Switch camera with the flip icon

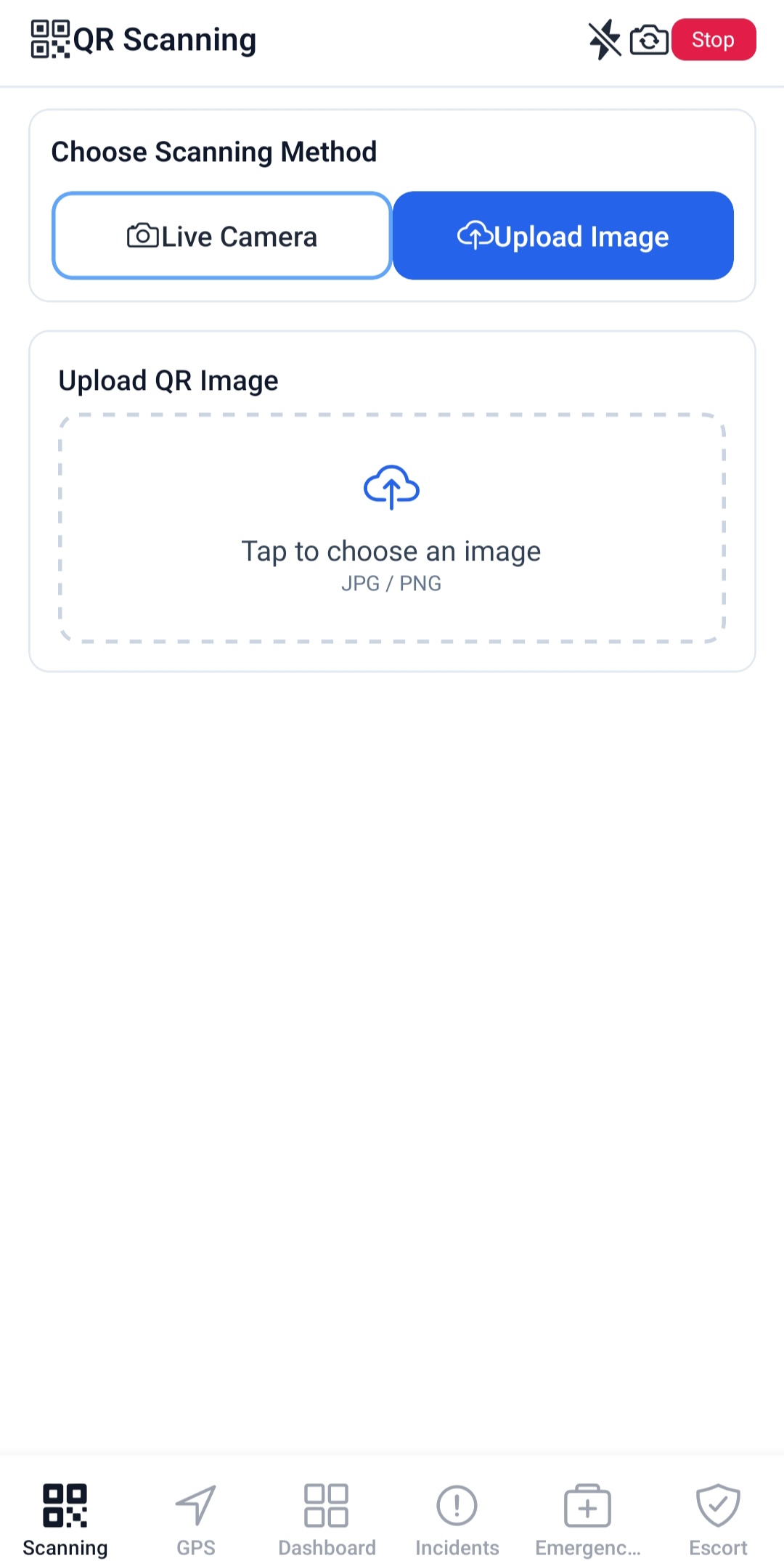tap(648, 40)
